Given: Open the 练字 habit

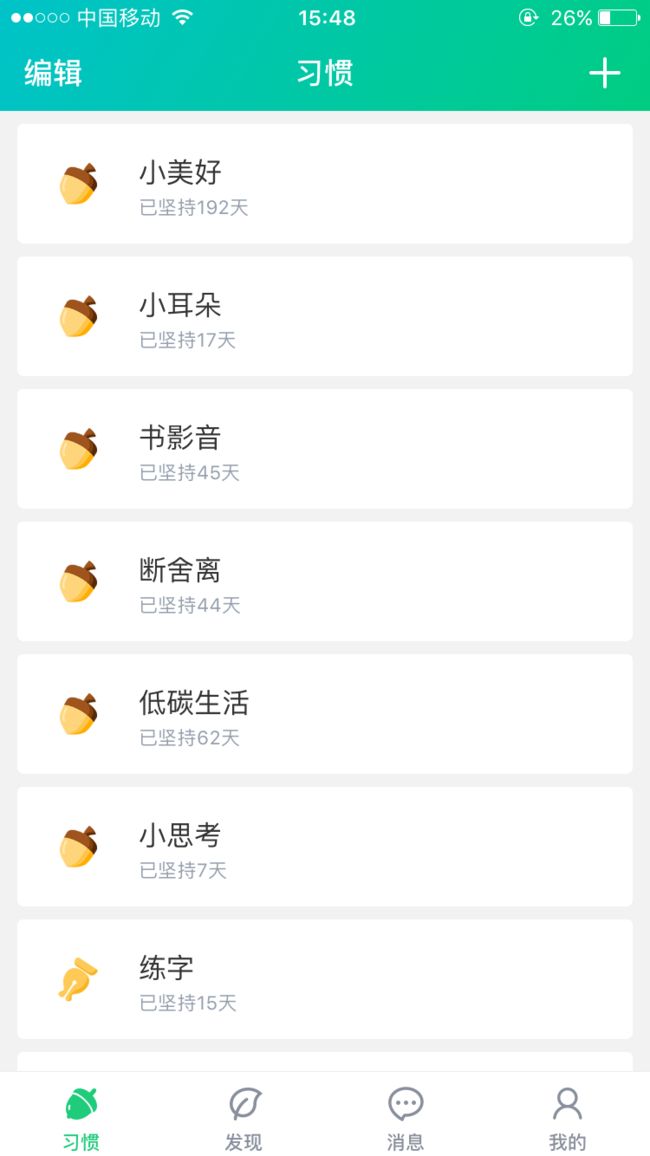Looking at the screenshot, I should pyautogui.click(x=325, y=980).
